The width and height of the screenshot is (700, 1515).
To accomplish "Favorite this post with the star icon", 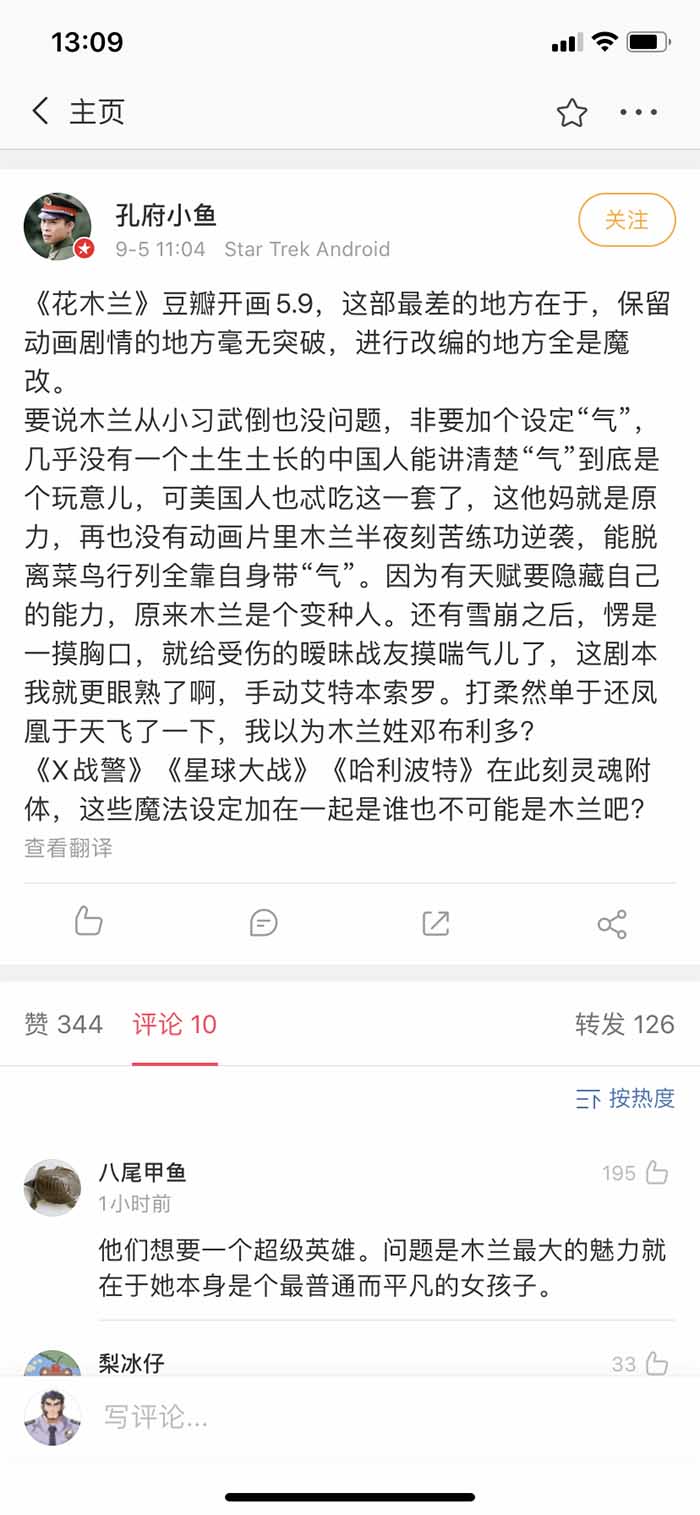I will point(572,112).
